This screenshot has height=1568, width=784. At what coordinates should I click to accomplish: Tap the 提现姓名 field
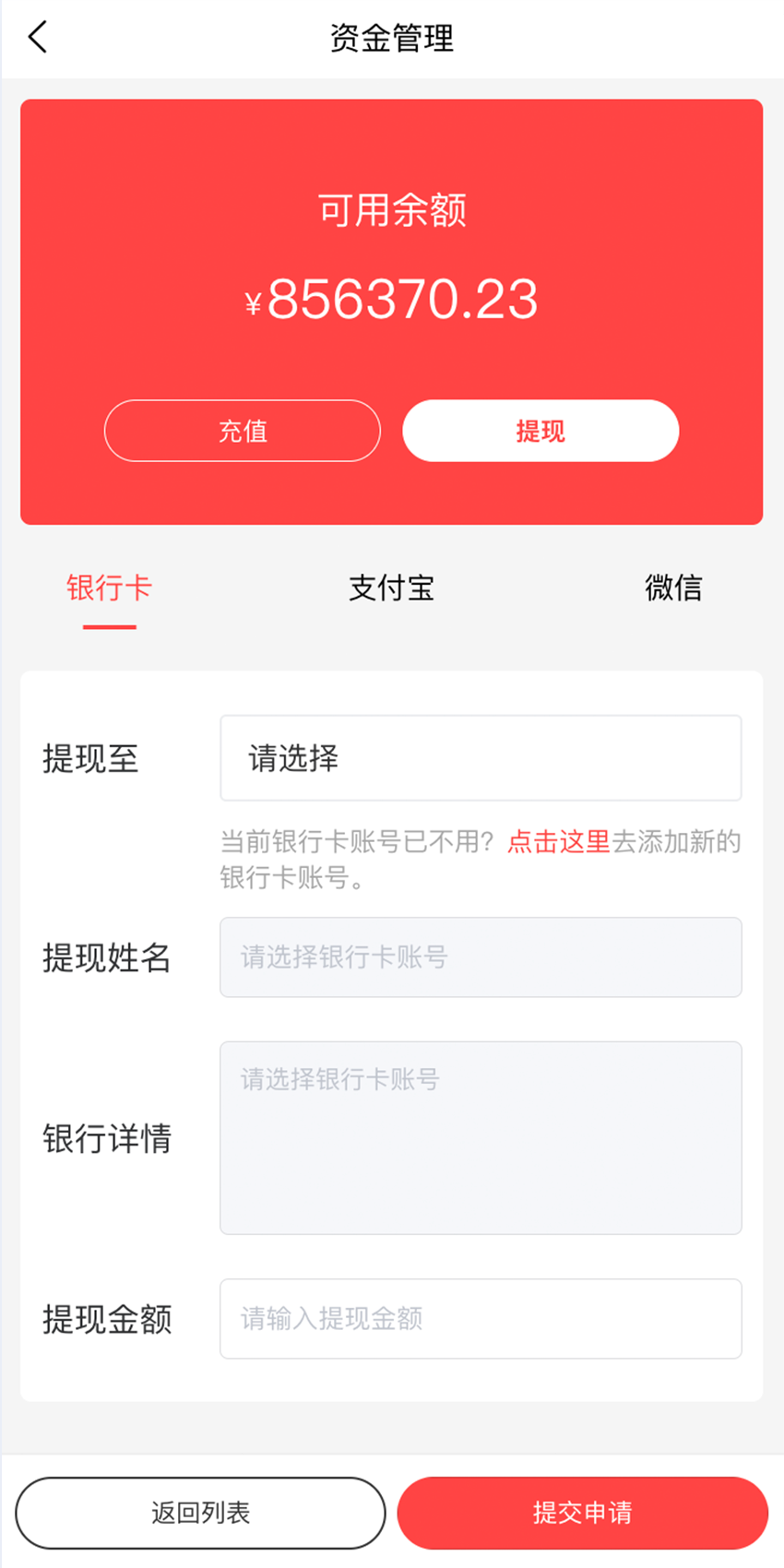(x=481, y=957)
